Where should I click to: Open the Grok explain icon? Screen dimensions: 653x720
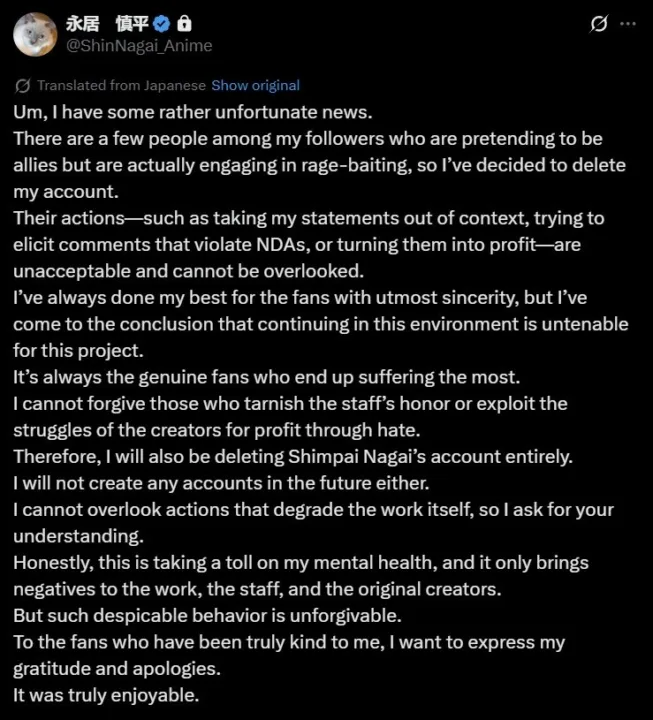[x=600, y=22]
